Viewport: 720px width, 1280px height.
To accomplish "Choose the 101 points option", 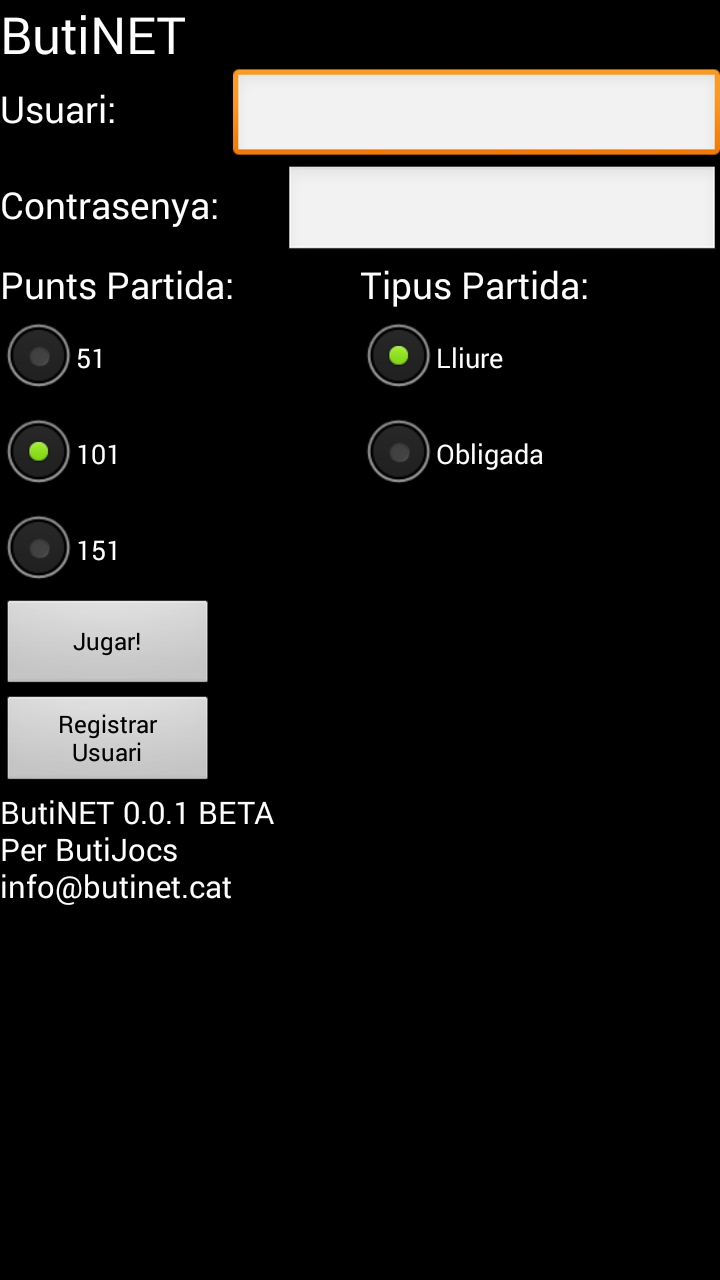I will [x=64, y=453].
